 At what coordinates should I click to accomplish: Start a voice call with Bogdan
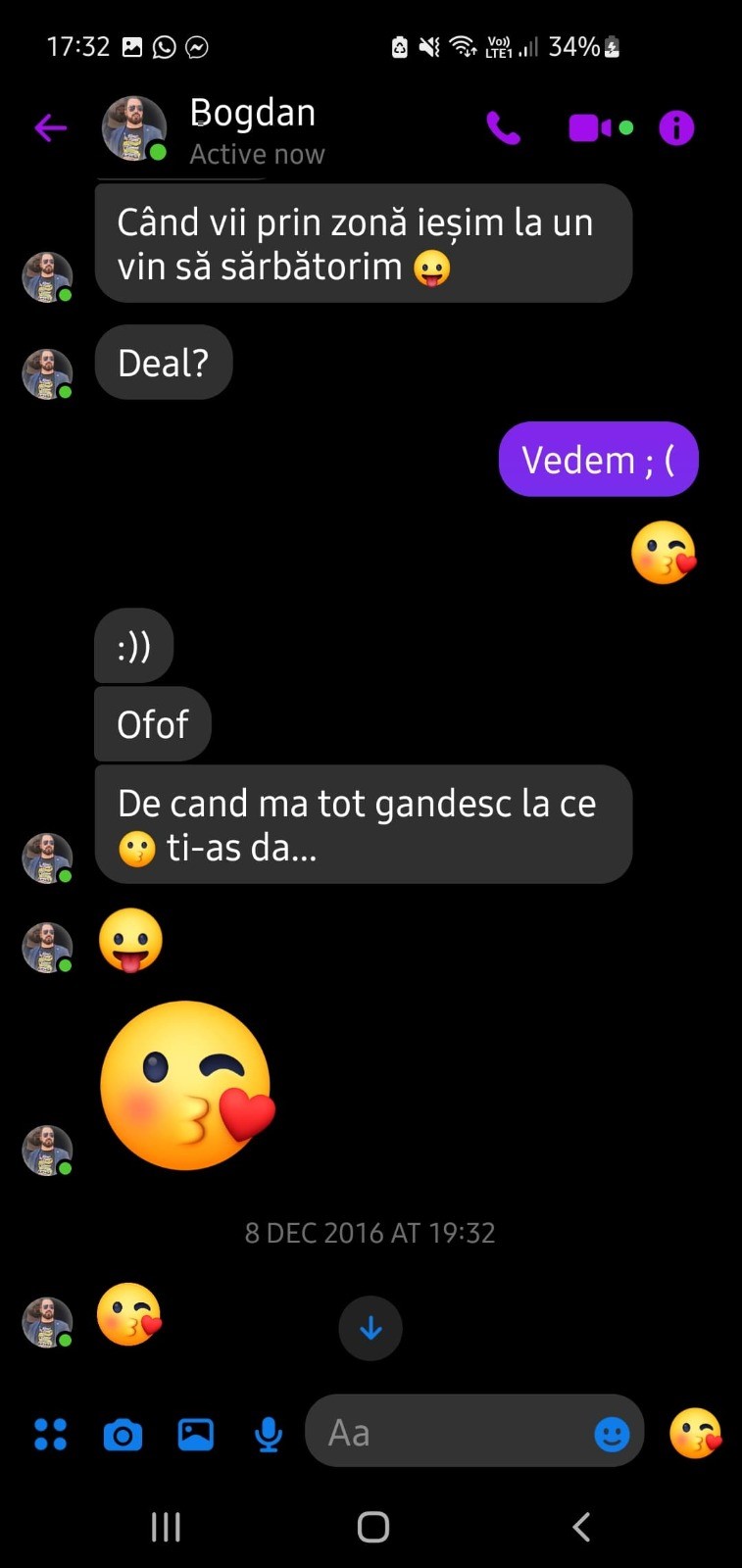(x=503, y=127)
